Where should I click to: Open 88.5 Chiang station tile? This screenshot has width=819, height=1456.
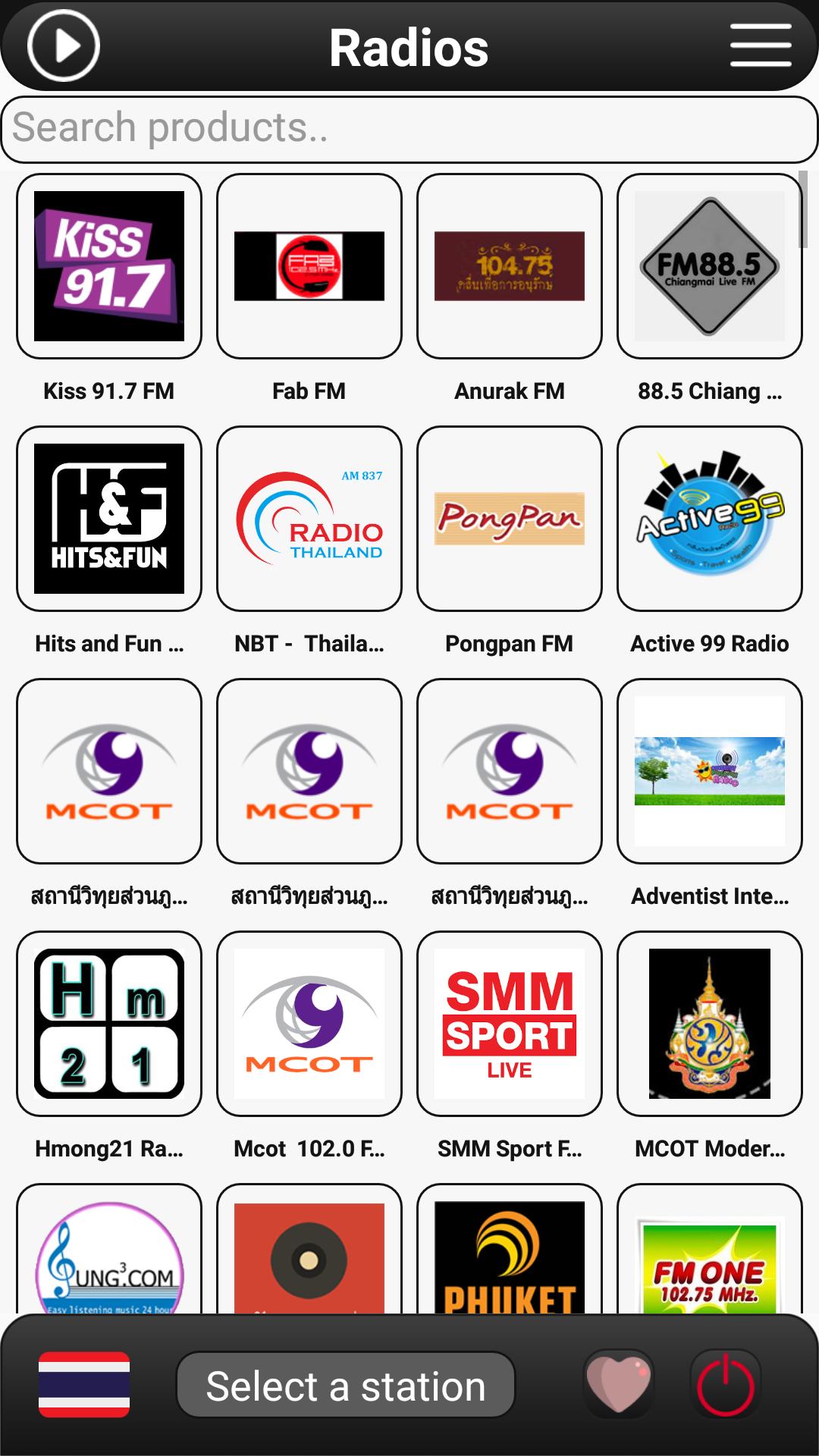pyautogui.click(x=710, y=266)
